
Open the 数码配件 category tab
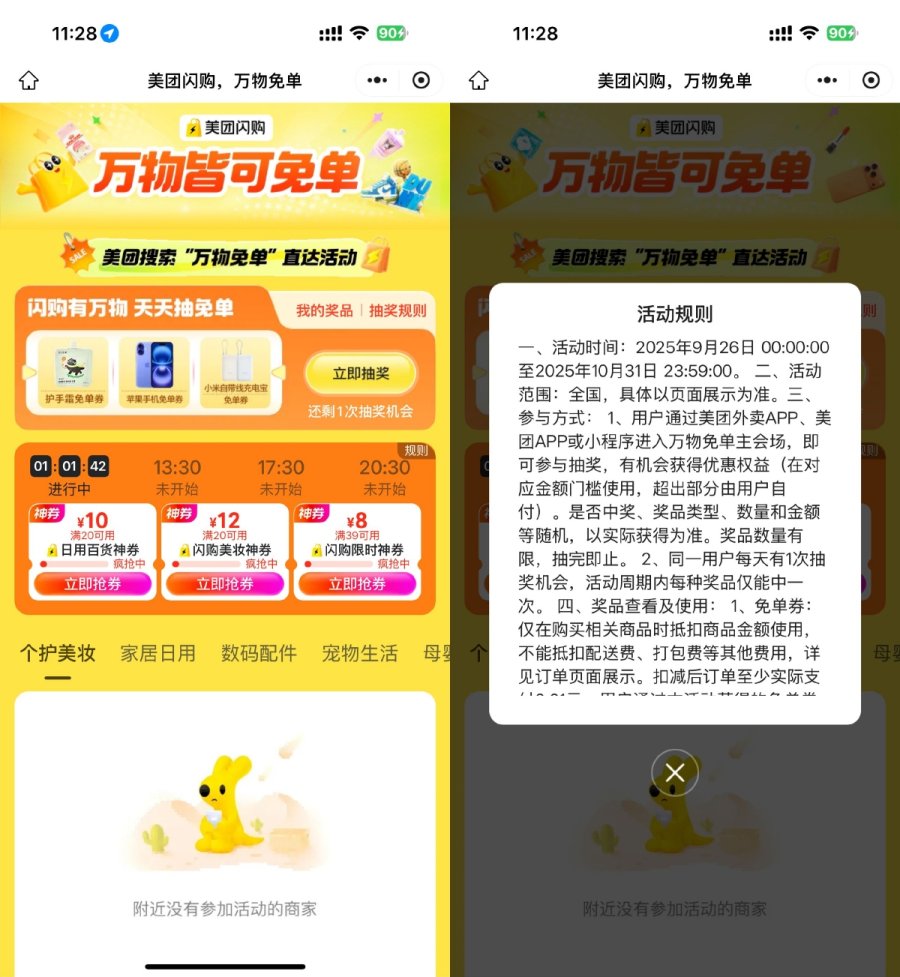point(259,654)
